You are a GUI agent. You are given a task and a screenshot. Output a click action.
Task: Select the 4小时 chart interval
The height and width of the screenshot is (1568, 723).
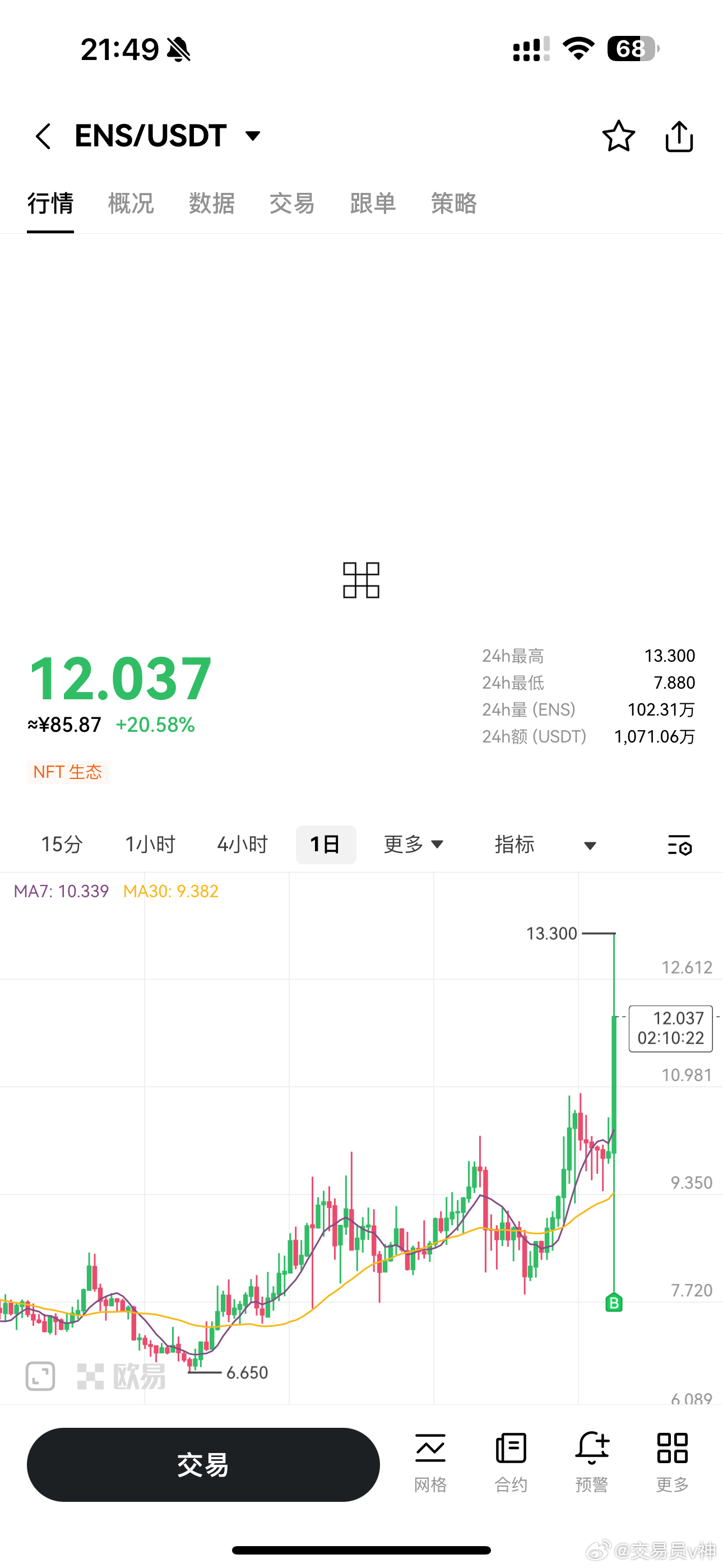(242, 844)
